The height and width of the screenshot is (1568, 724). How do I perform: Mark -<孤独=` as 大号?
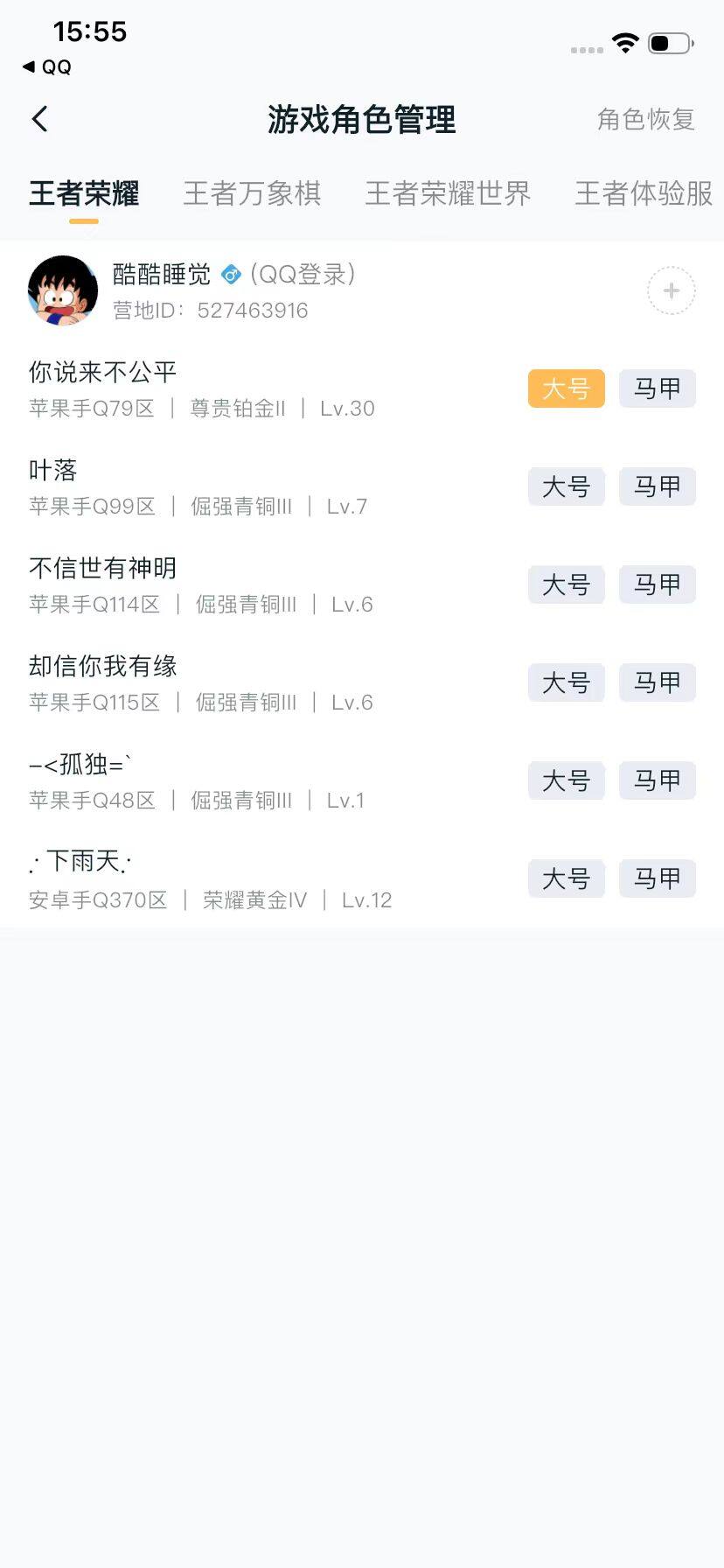click(x=566, y=780)
